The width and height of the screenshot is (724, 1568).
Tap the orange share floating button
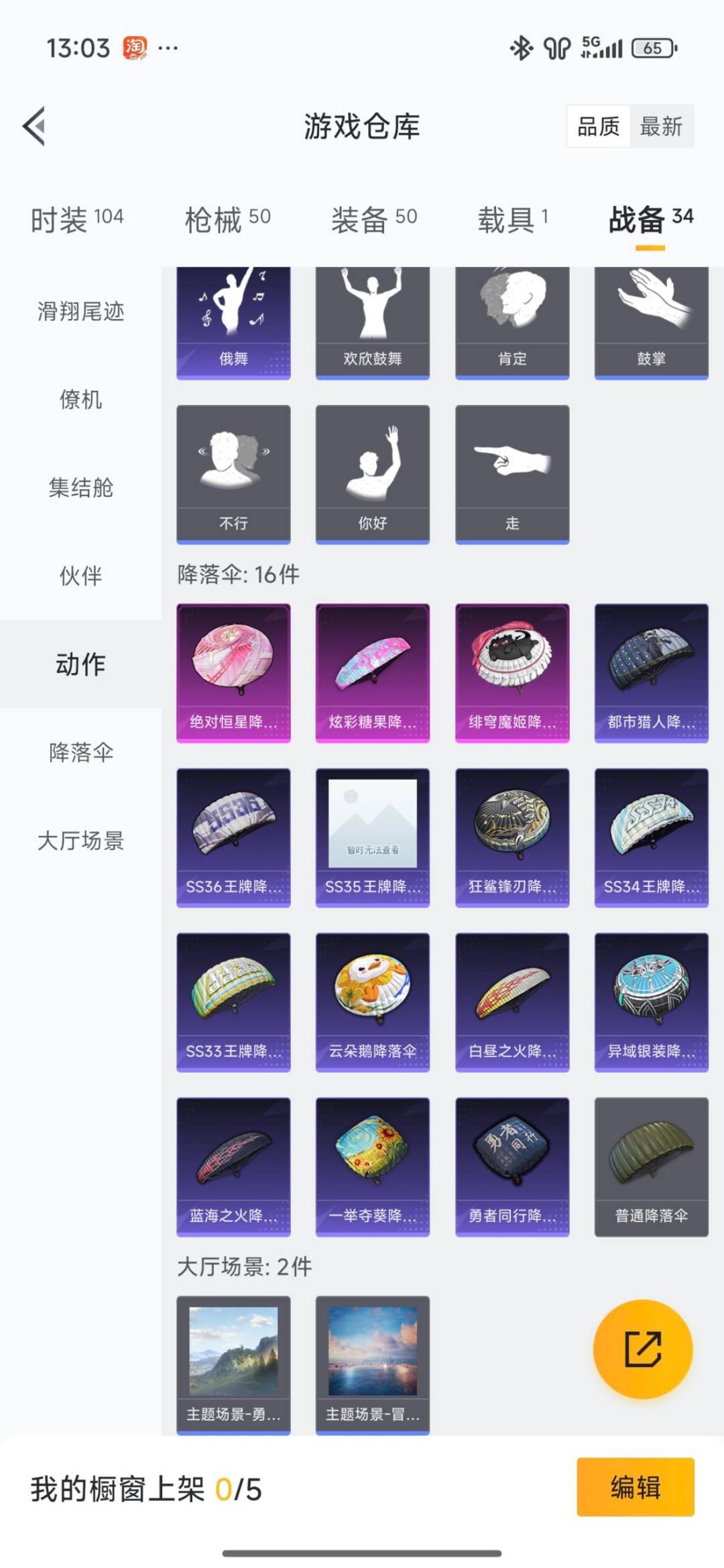tap(643, 1349)
